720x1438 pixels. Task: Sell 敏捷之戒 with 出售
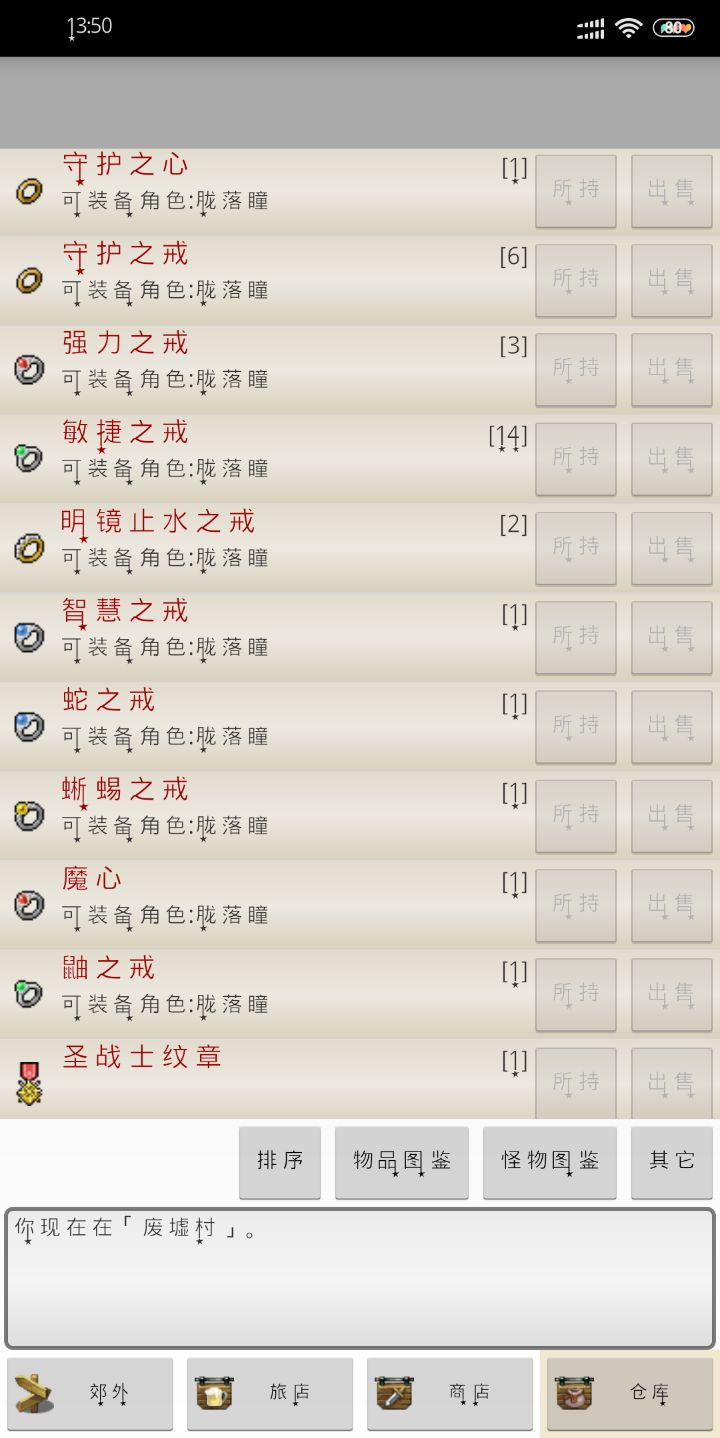tap(672, 459)
